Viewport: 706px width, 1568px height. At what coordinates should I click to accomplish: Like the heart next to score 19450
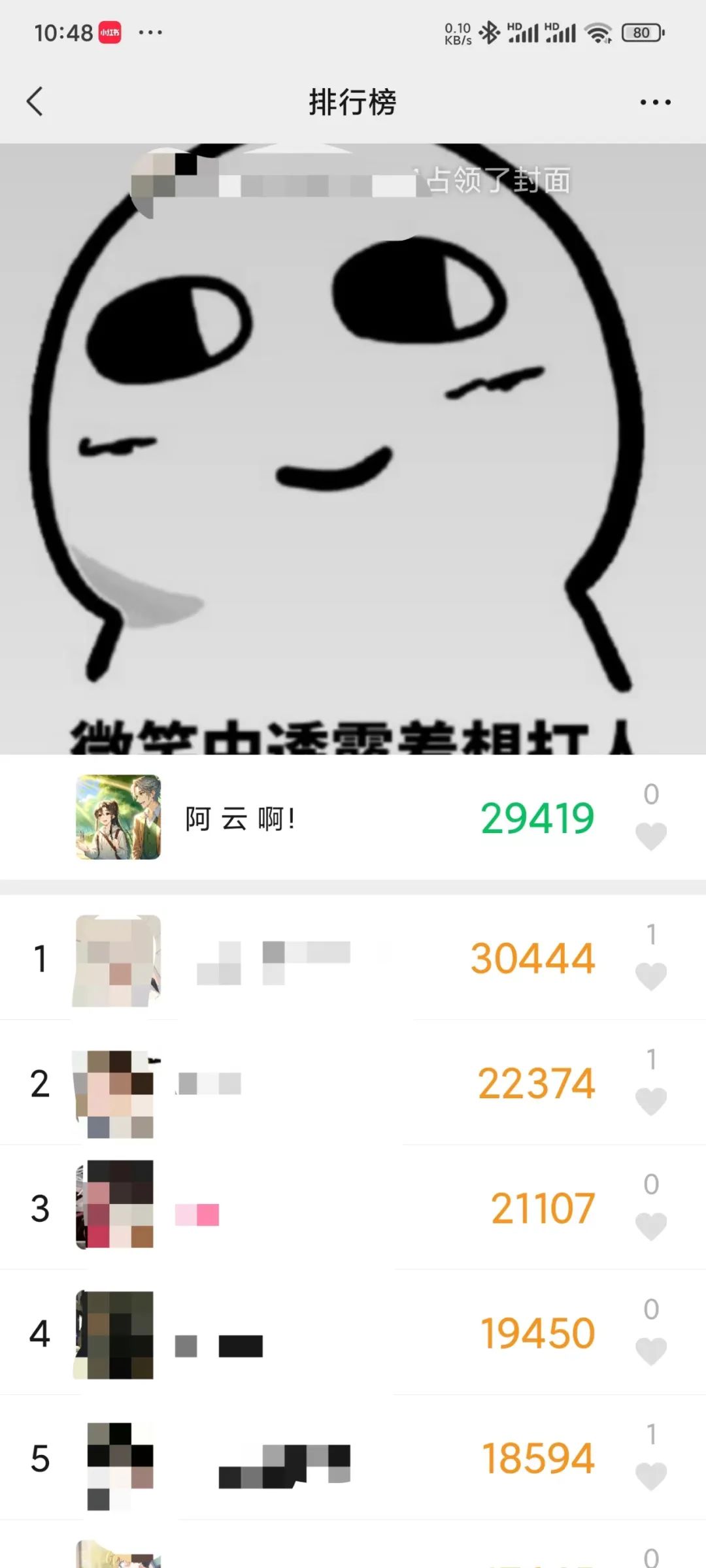[x=651, y=1351]
